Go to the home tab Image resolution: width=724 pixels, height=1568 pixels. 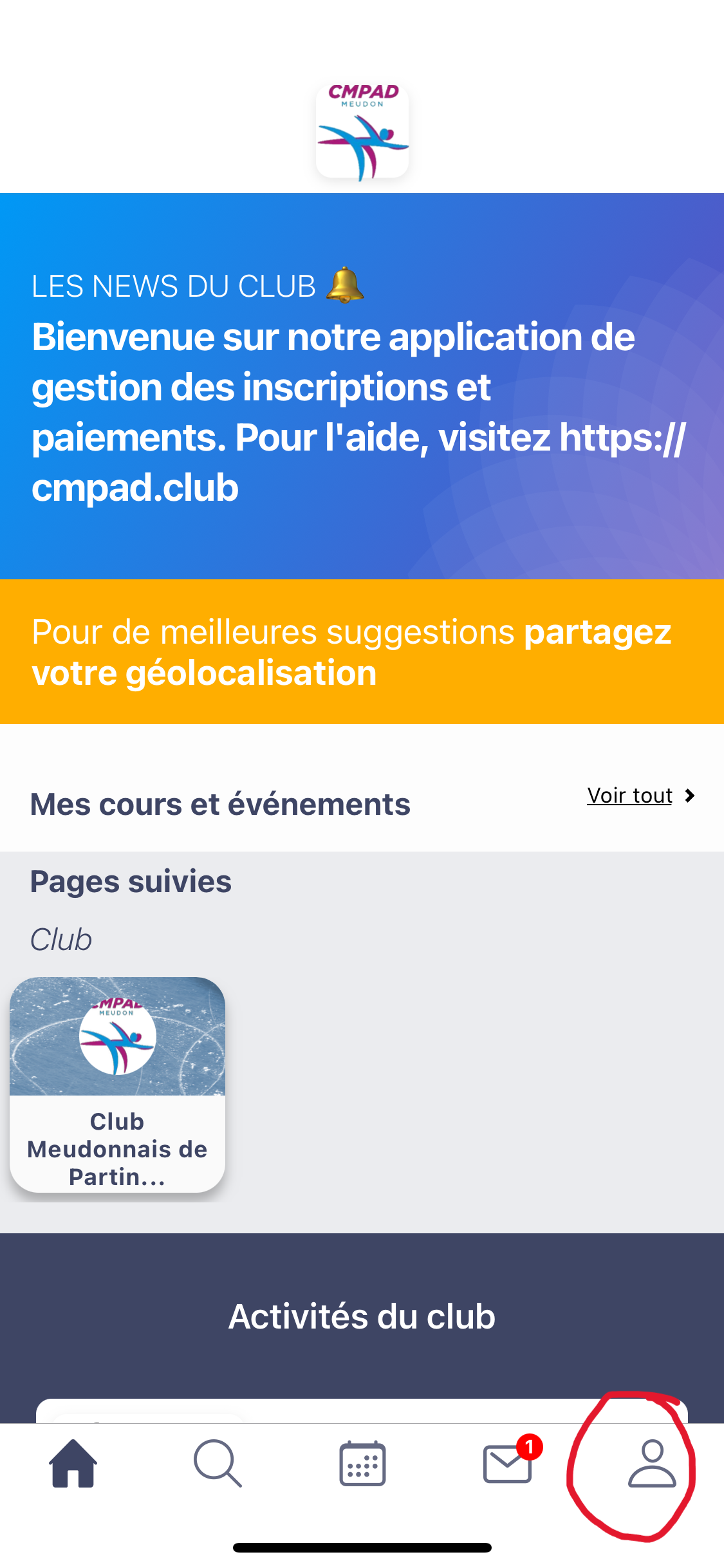pos(73,1463)
